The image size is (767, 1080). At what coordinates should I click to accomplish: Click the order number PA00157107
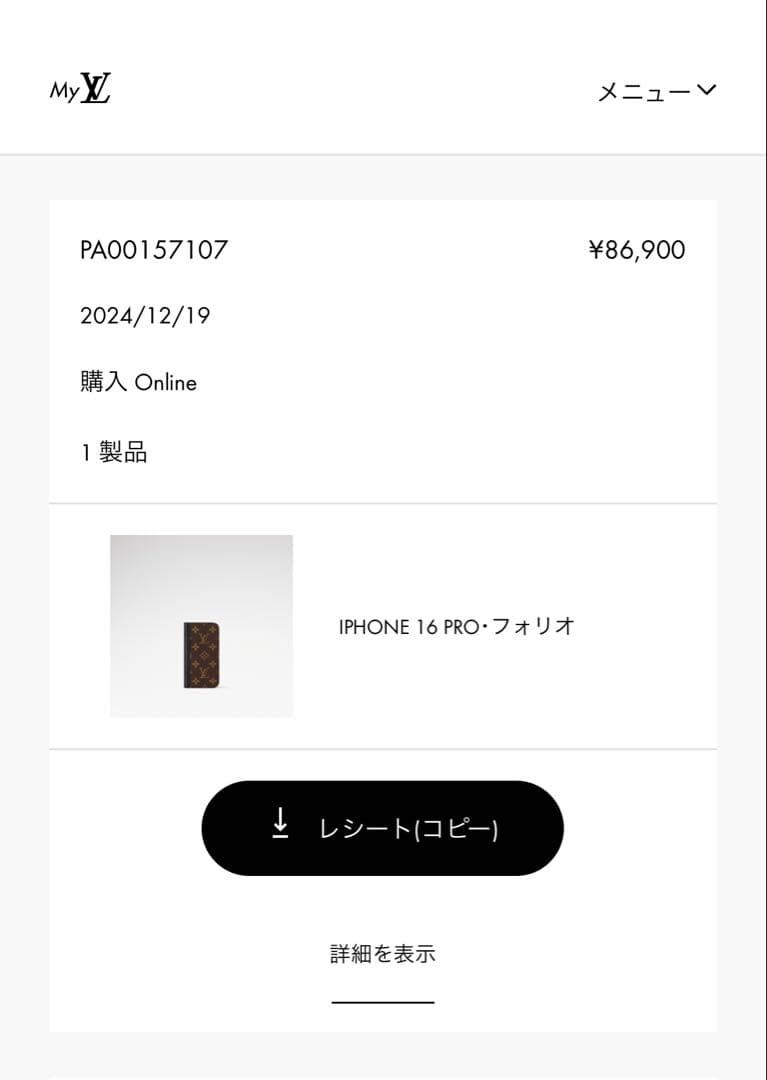coord(154,250)
